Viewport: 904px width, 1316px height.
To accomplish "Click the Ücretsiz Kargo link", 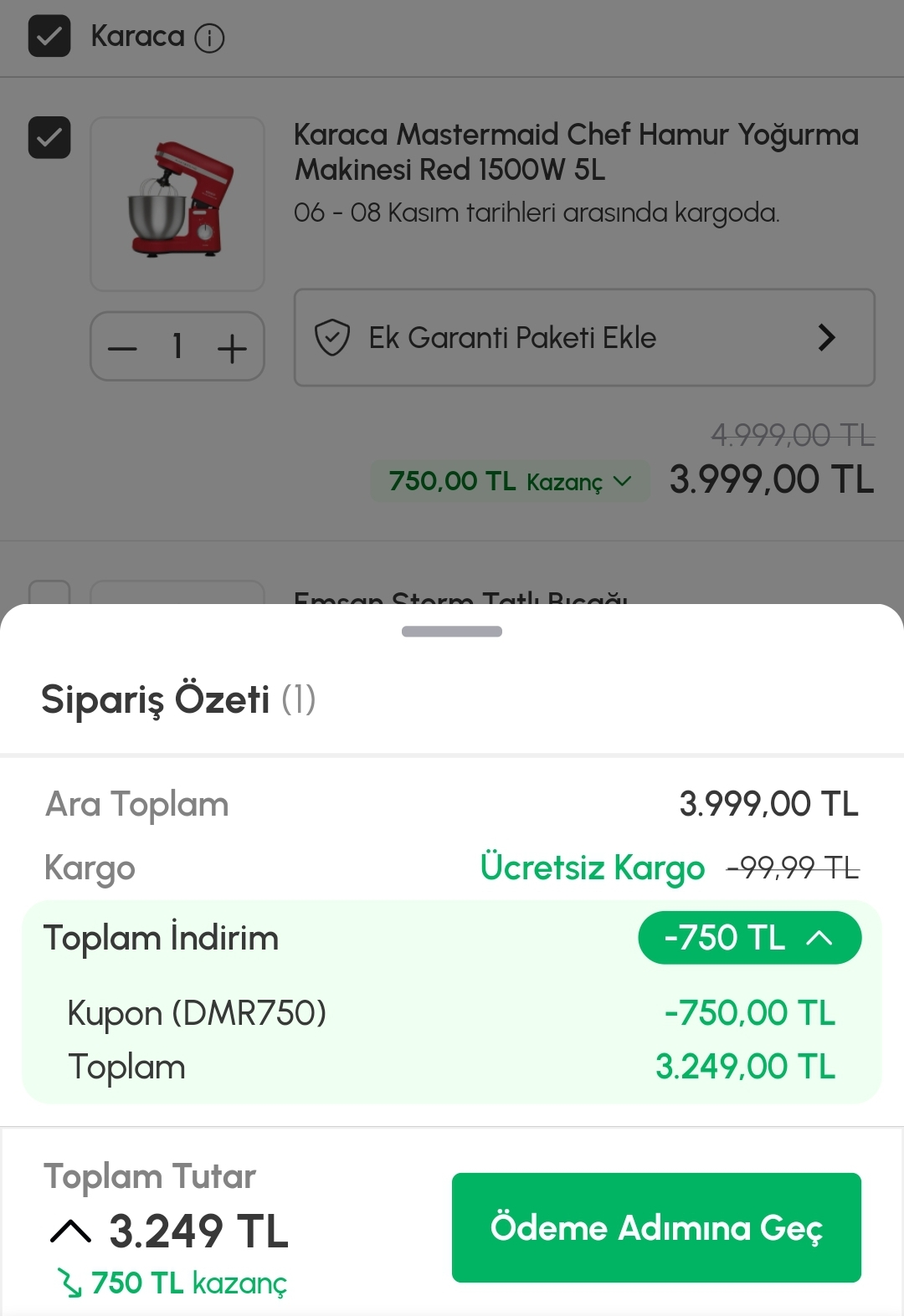I will pos(592,868).
